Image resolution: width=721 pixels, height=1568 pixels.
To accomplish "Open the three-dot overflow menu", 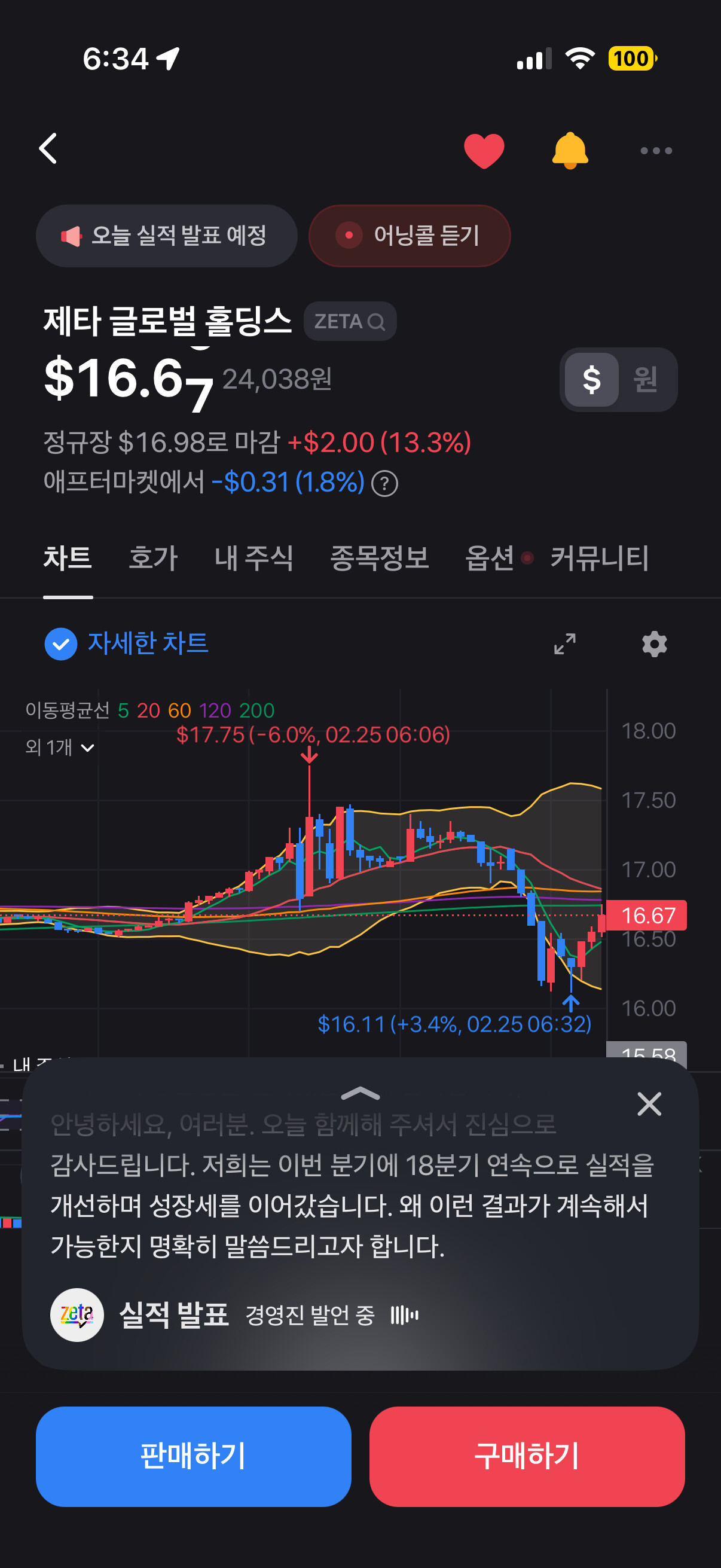I will coord(655,150).
